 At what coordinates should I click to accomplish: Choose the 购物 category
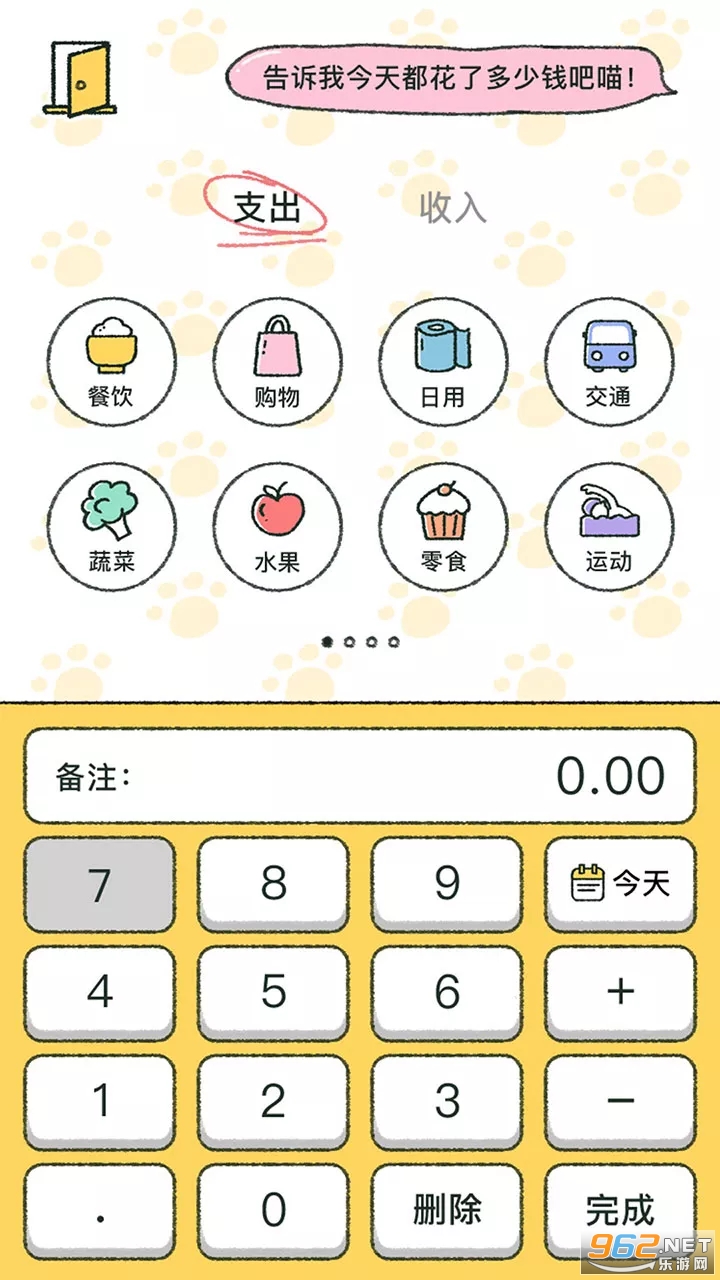click(277, 362)
